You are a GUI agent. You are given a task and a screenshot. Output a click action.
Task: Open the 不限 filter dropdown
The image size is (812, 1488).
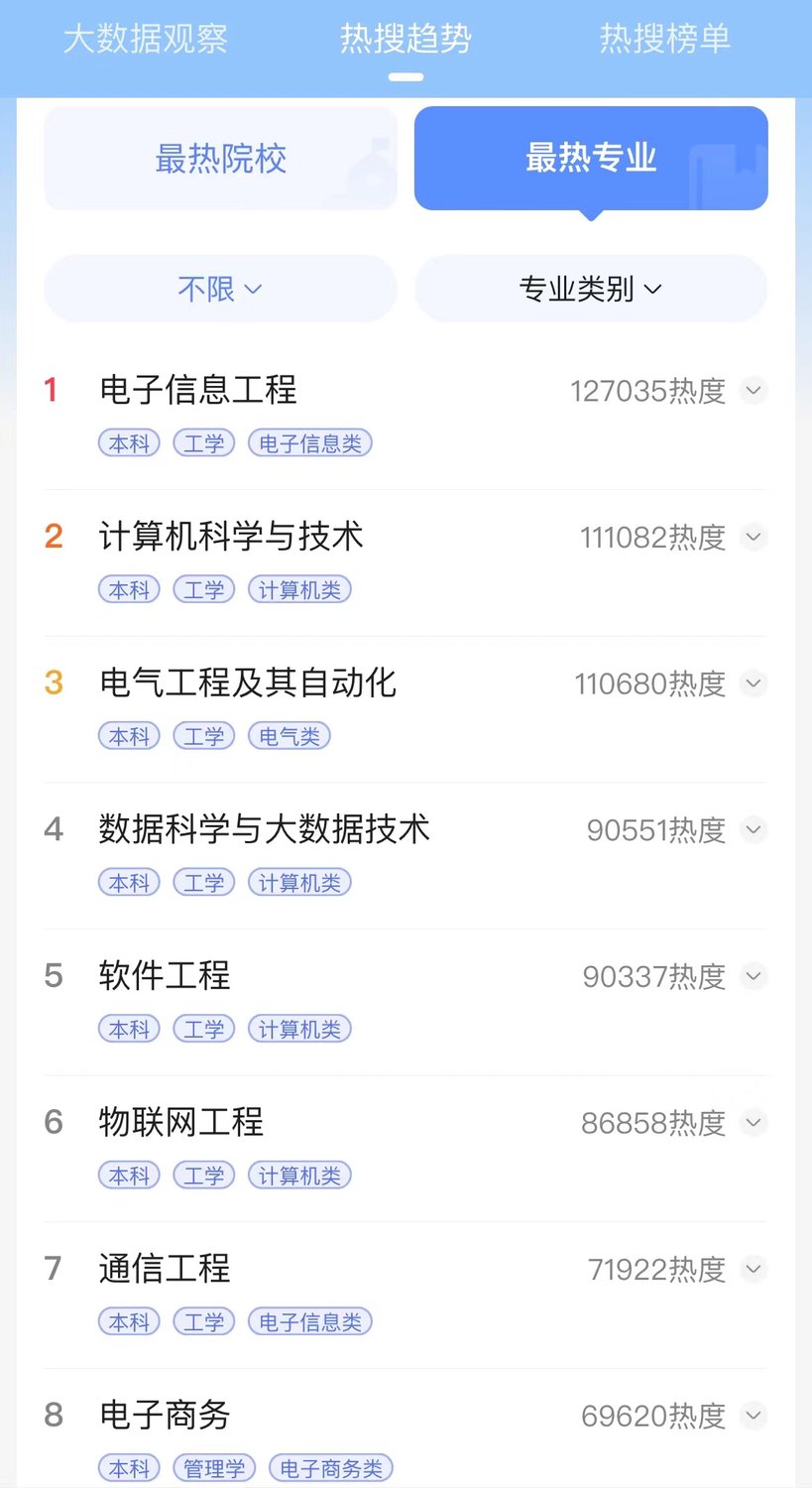click(221, 289)
